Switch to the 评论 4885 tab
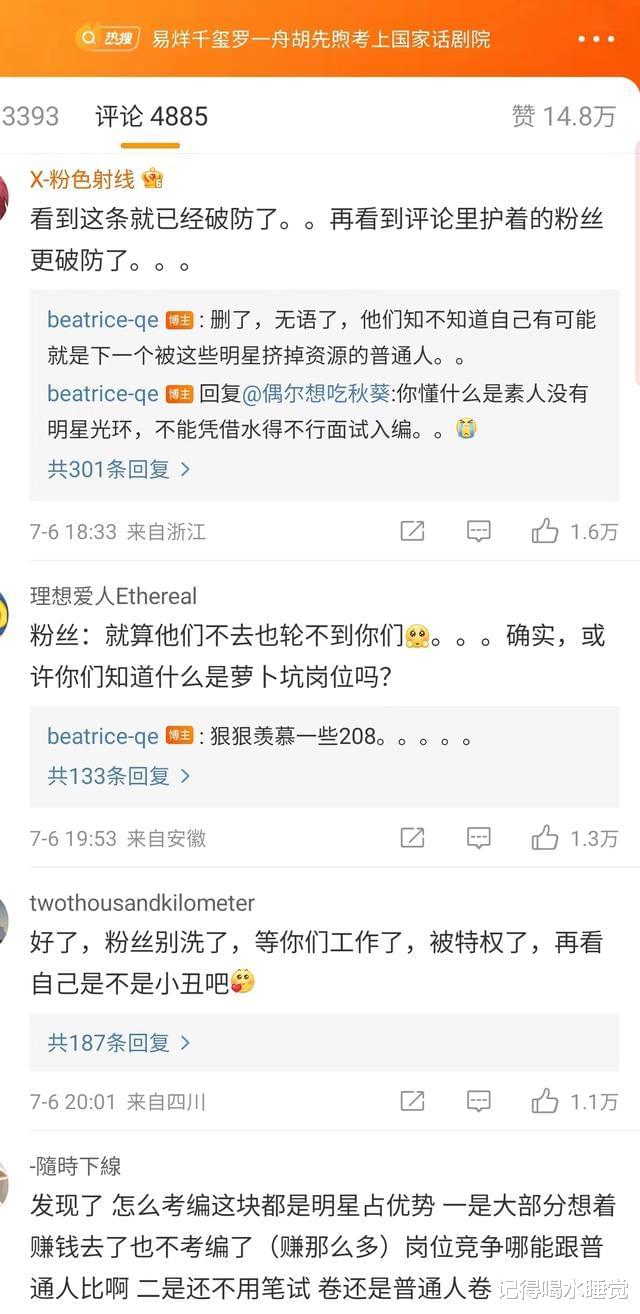This screenshot has width=640, height=1314. [152, 116]
